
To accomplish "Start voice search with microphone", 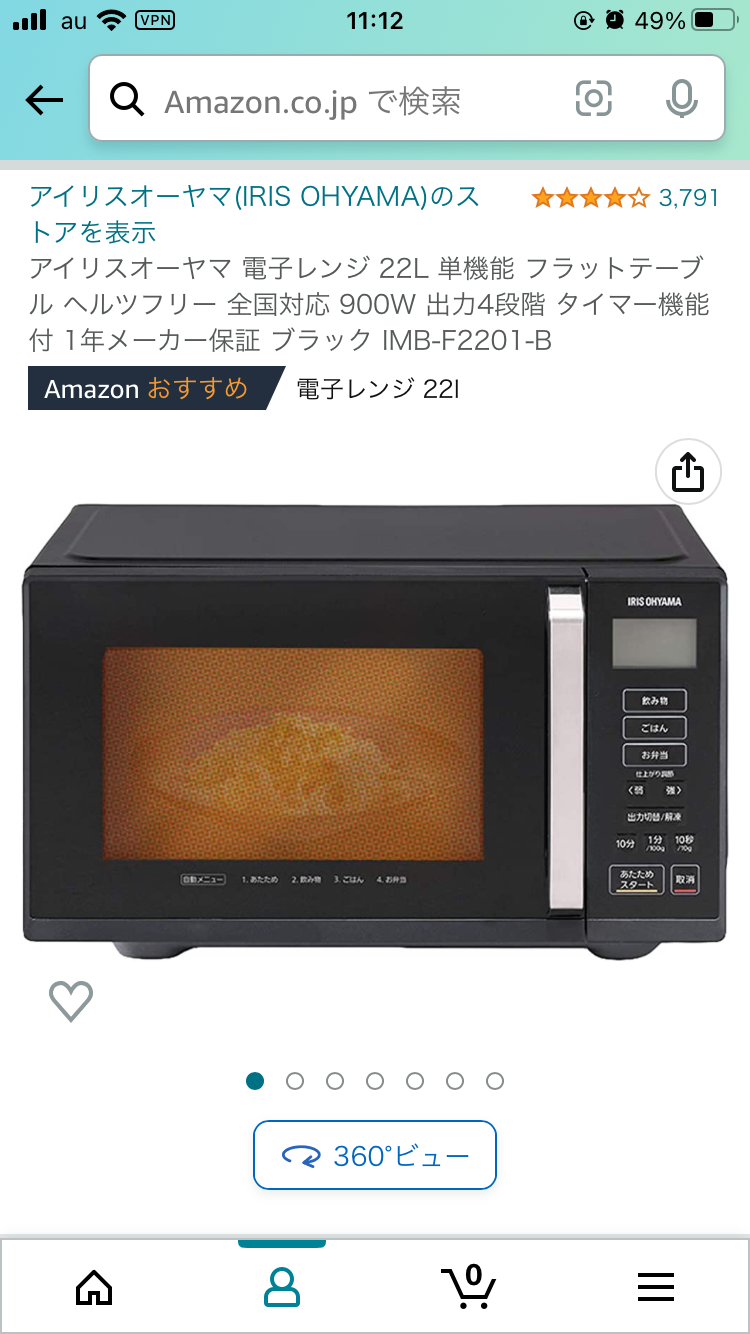I will pyautogui.click(x=681, y=99).
